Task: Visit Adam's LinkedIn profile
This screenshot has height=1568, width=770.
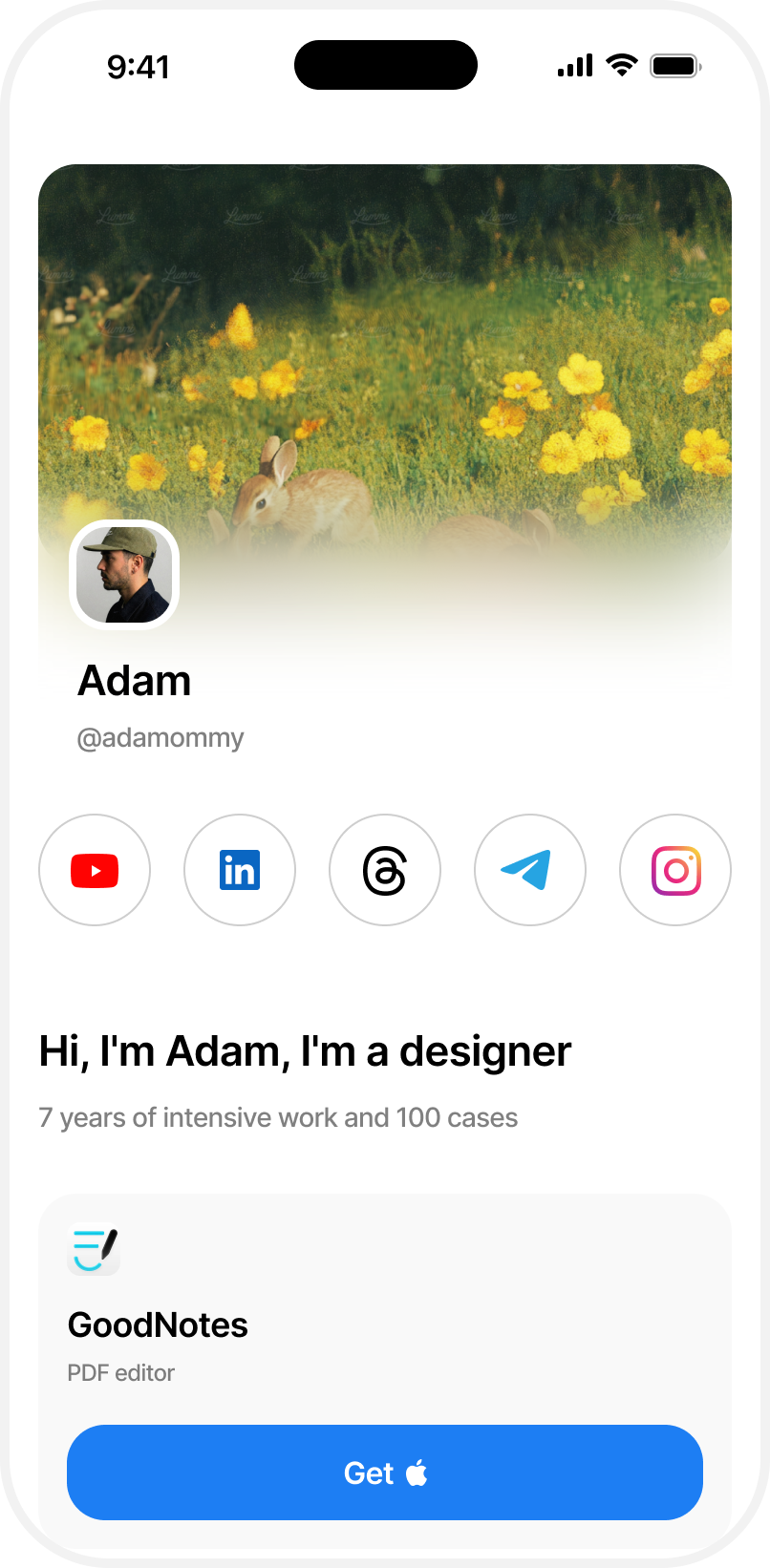Action: pos(240,870)
